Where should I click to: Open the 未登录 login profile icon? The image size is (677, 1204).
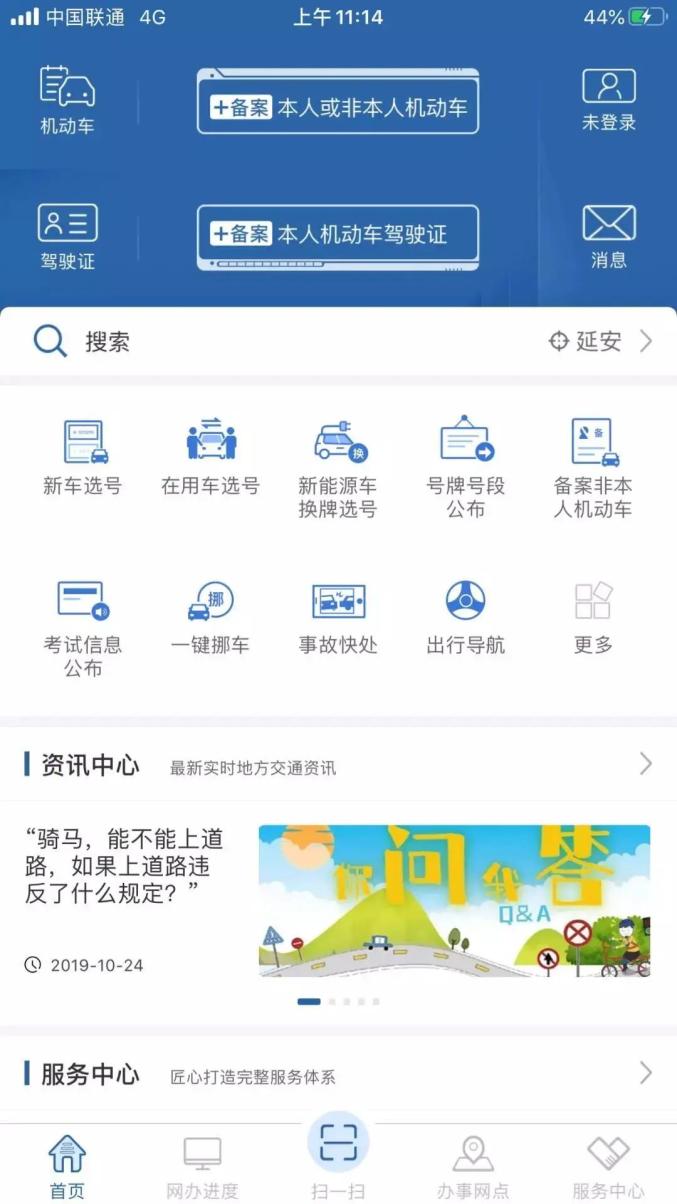(609, 100)
